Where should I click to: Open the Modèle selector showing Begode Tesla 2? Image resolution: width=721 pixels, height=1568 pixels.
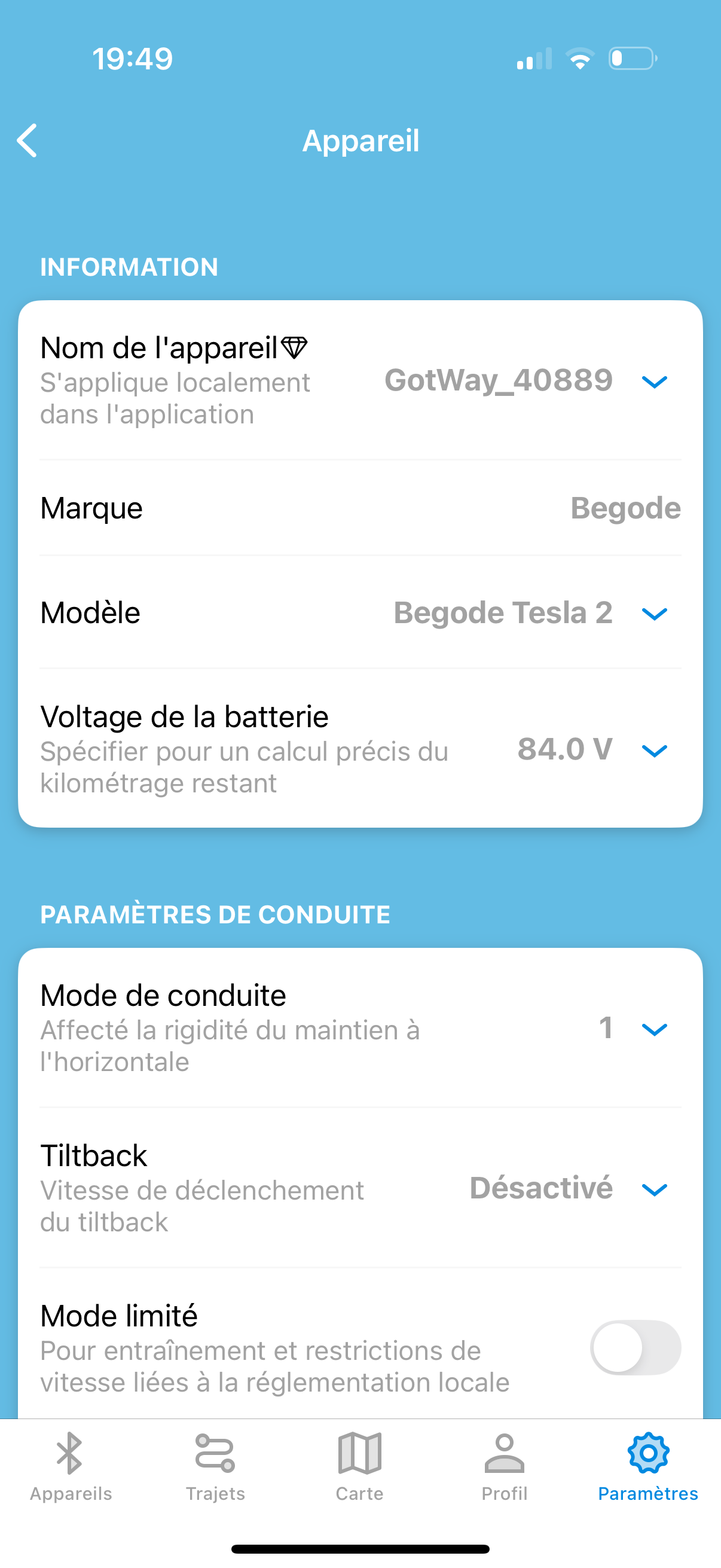pyautogui.click(x=655, y=614)
